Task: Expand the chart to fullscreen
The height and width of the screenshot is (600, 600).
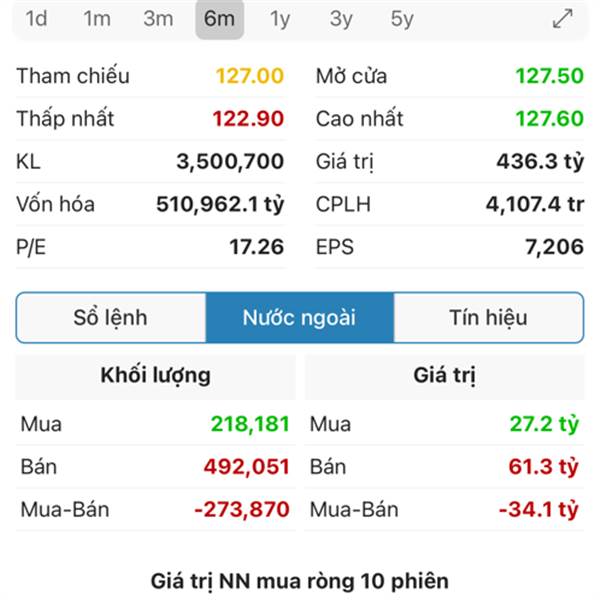Action: click(x=563, y=19)
